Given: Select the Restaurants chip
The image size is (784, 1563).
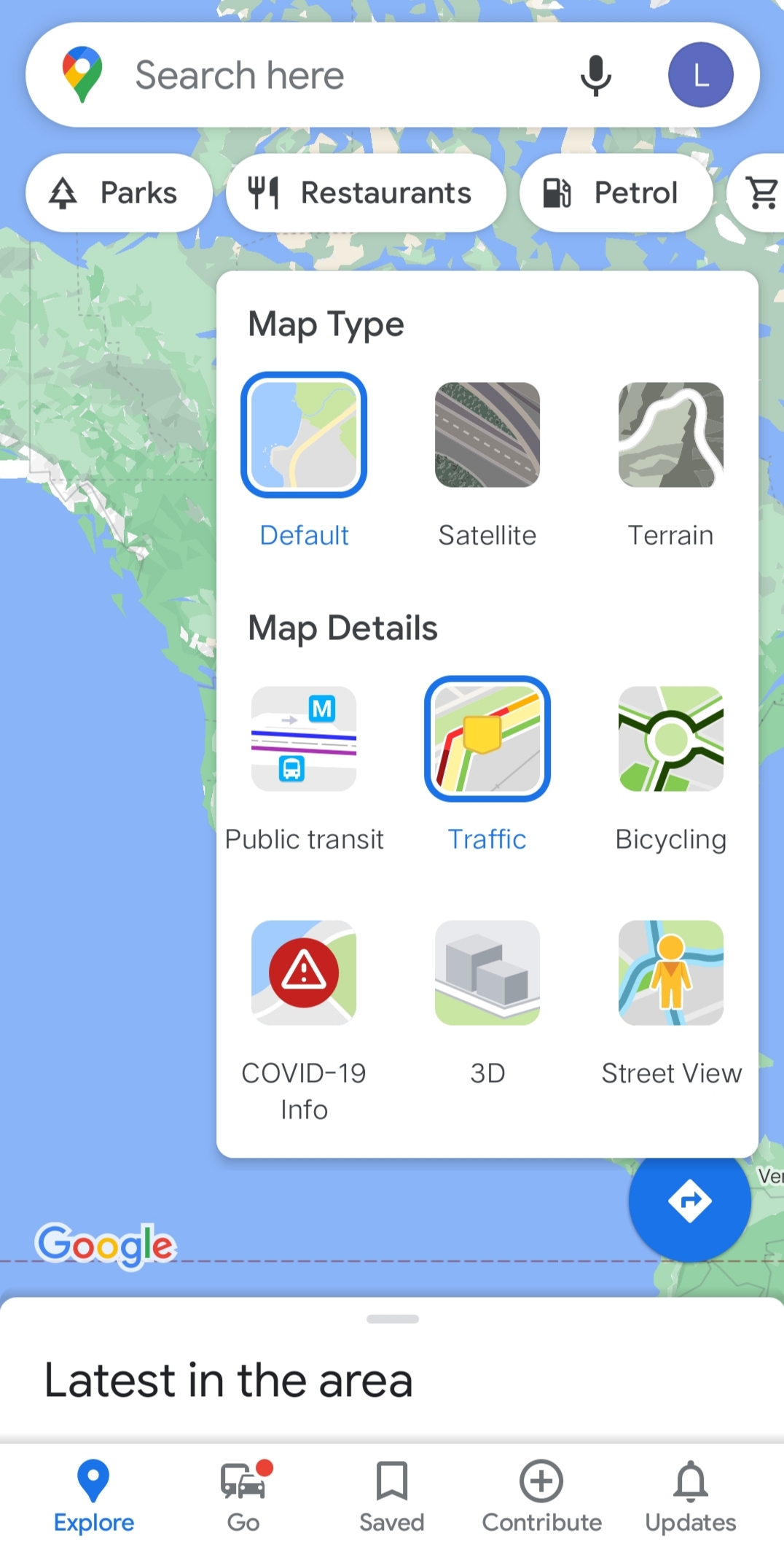Looking at the screenshot, I should 366,193.
